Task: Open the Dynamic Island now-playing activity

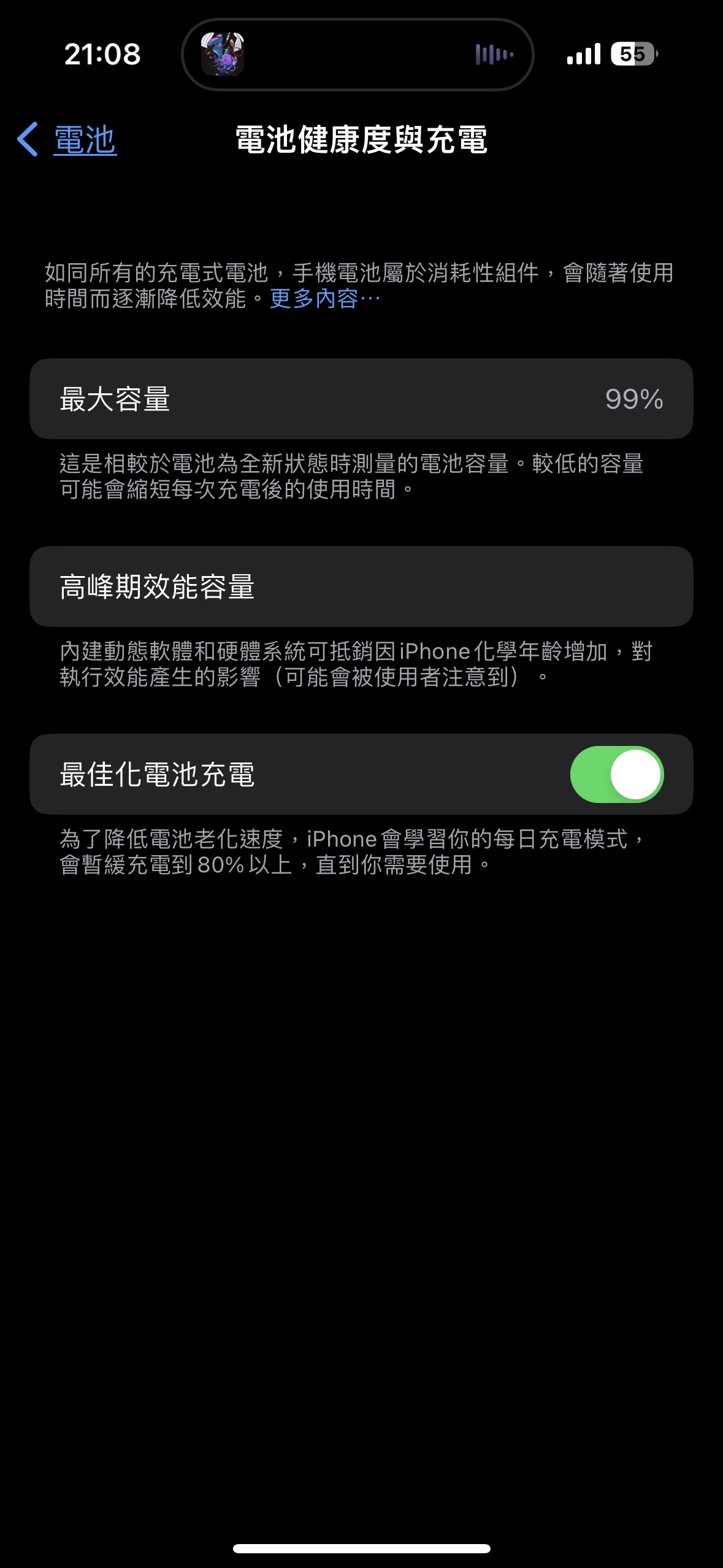Action: point(358,55)
